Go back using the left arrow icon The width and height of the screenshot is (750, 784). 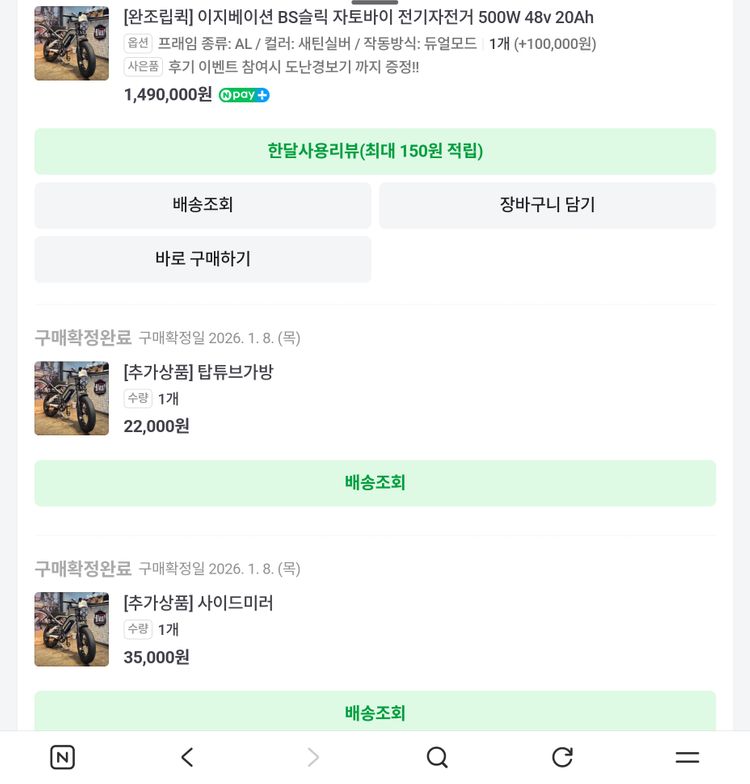[x=187, y=757]
